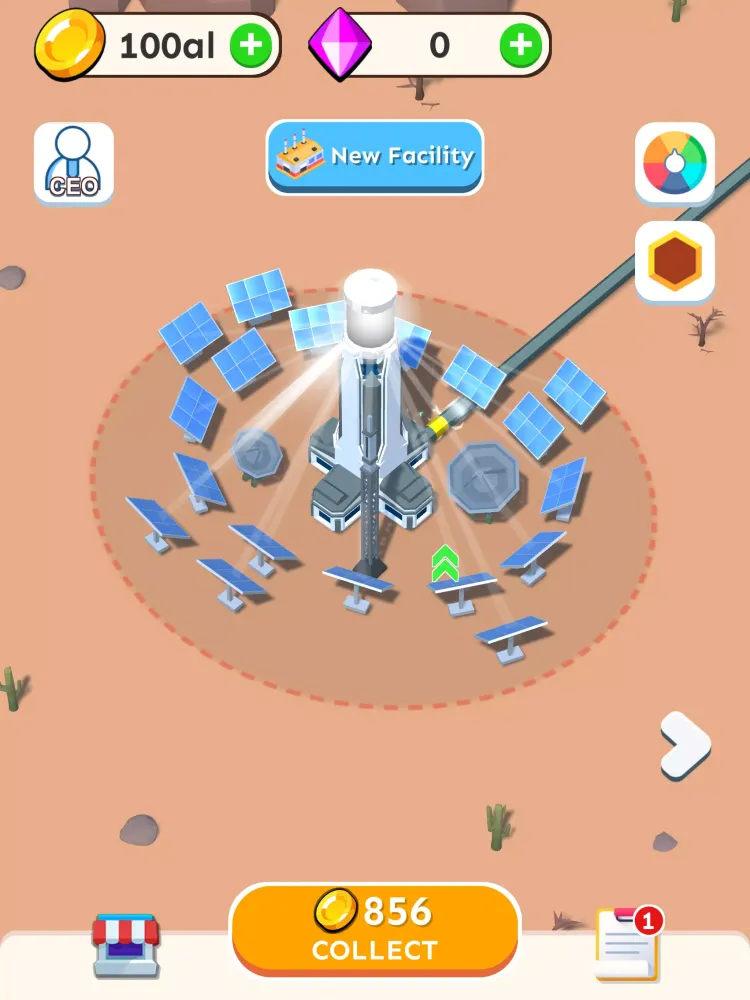Add more coins with the plus button
The image size is (750, 1000).
tap(251, 44)
